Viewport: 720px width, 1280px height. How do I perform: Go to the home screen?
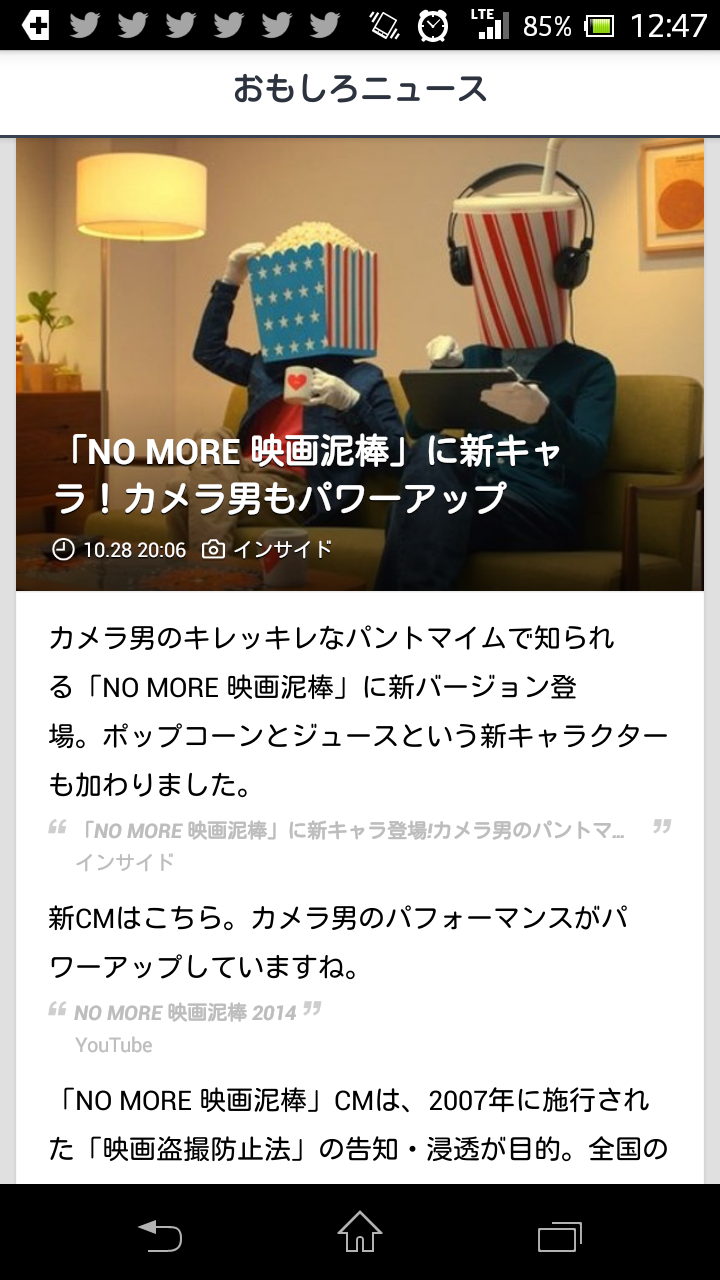click(x=360, y=1234)
